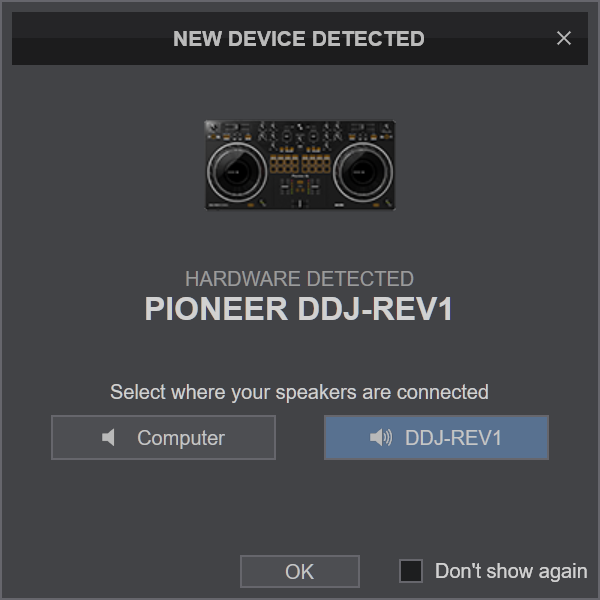Viewport: 600px width, 600px height.
Task: Select Computer as speaker output
Action: [x=163, y=438]
